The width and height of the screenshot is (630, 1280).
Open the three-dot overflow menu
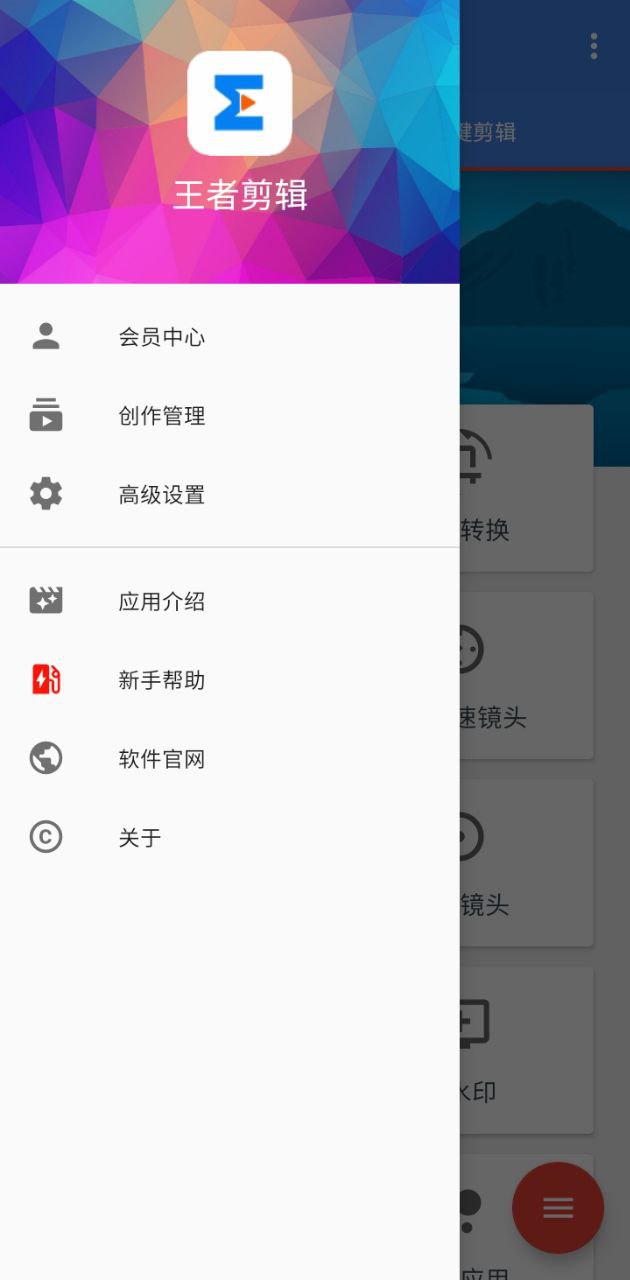tap(594, 46)
